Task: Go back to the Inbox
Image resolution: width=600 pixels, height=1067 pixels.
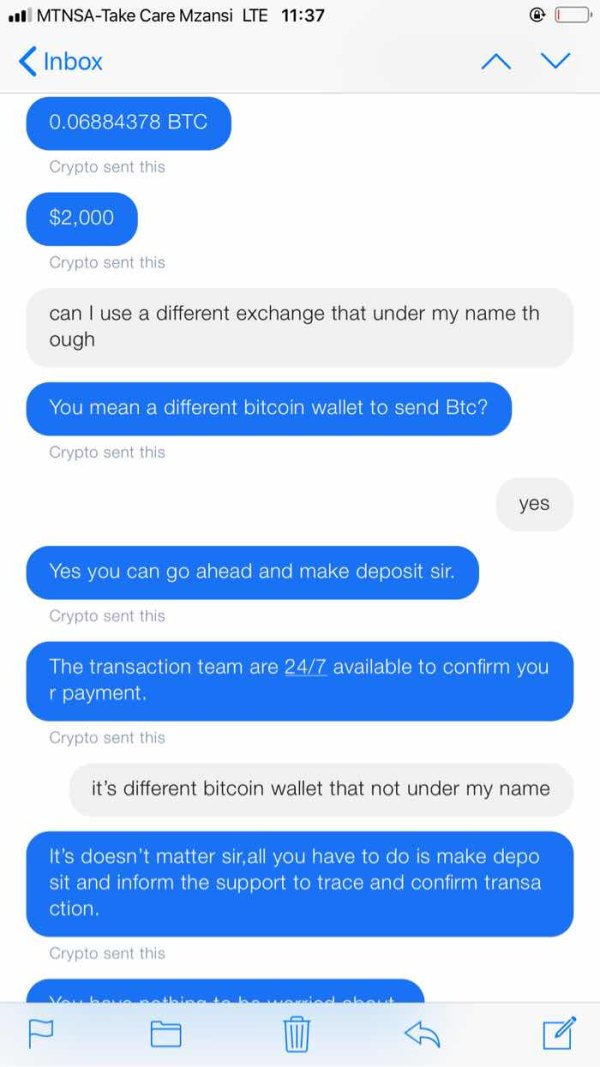Action: coord(61,62)
